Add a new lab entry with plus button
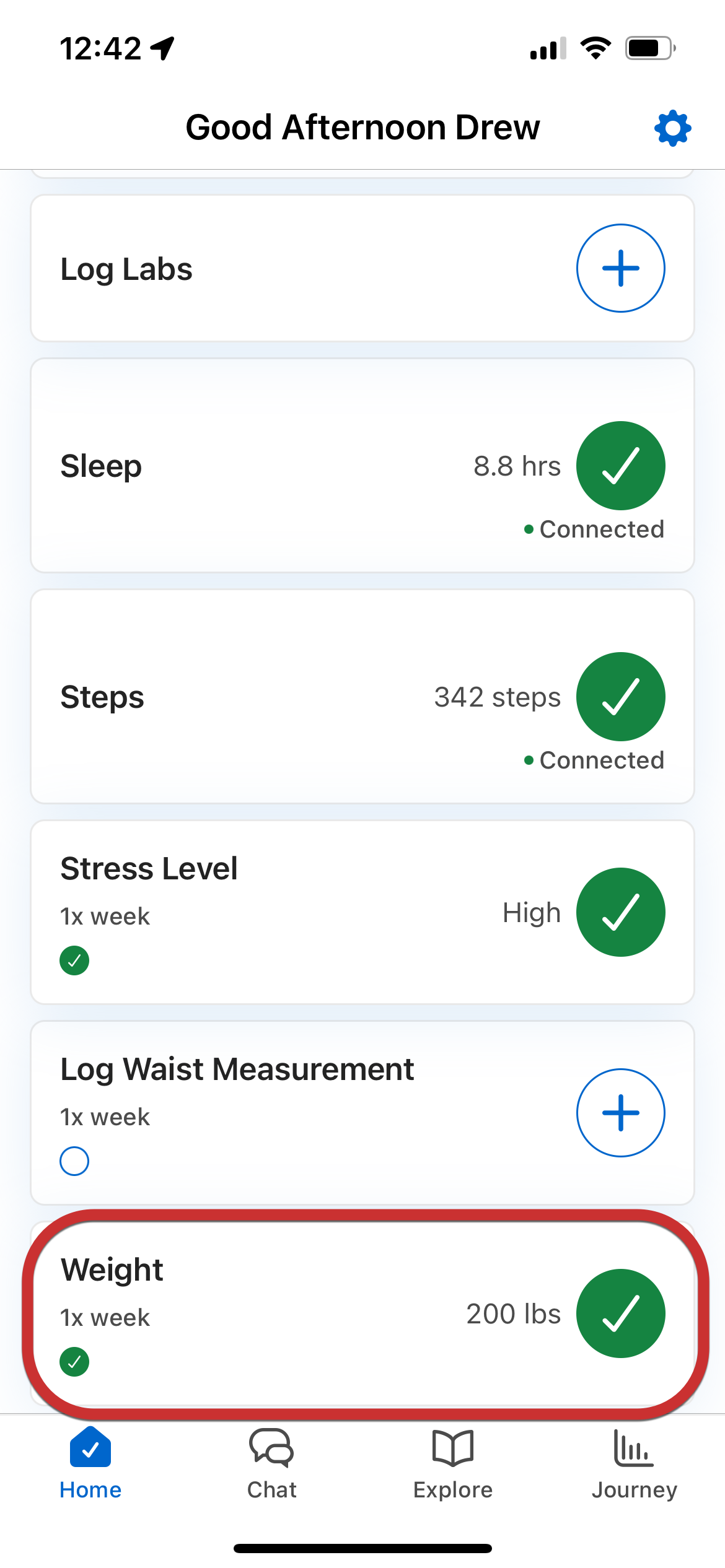 point(620,268)
